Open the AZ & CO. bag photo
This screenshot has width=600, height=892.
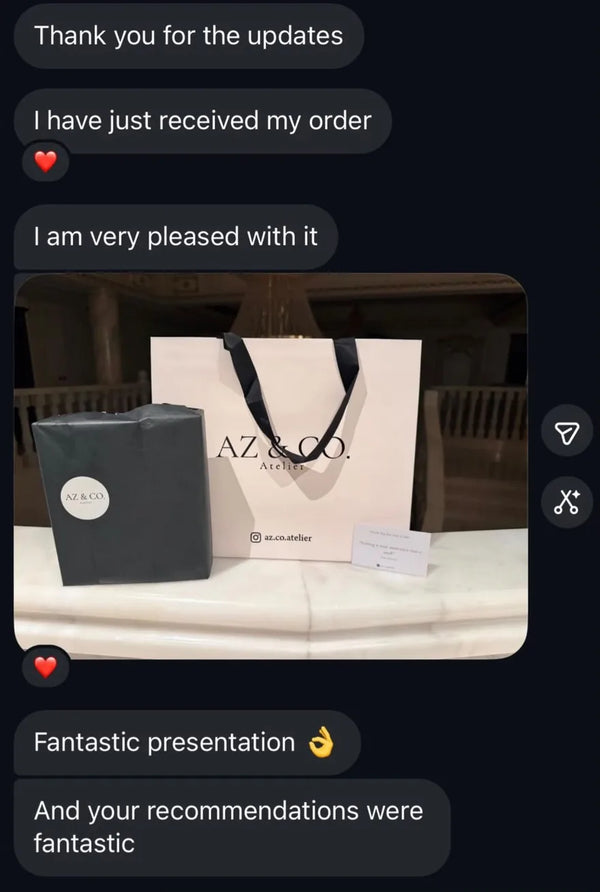tap(271, 466)
